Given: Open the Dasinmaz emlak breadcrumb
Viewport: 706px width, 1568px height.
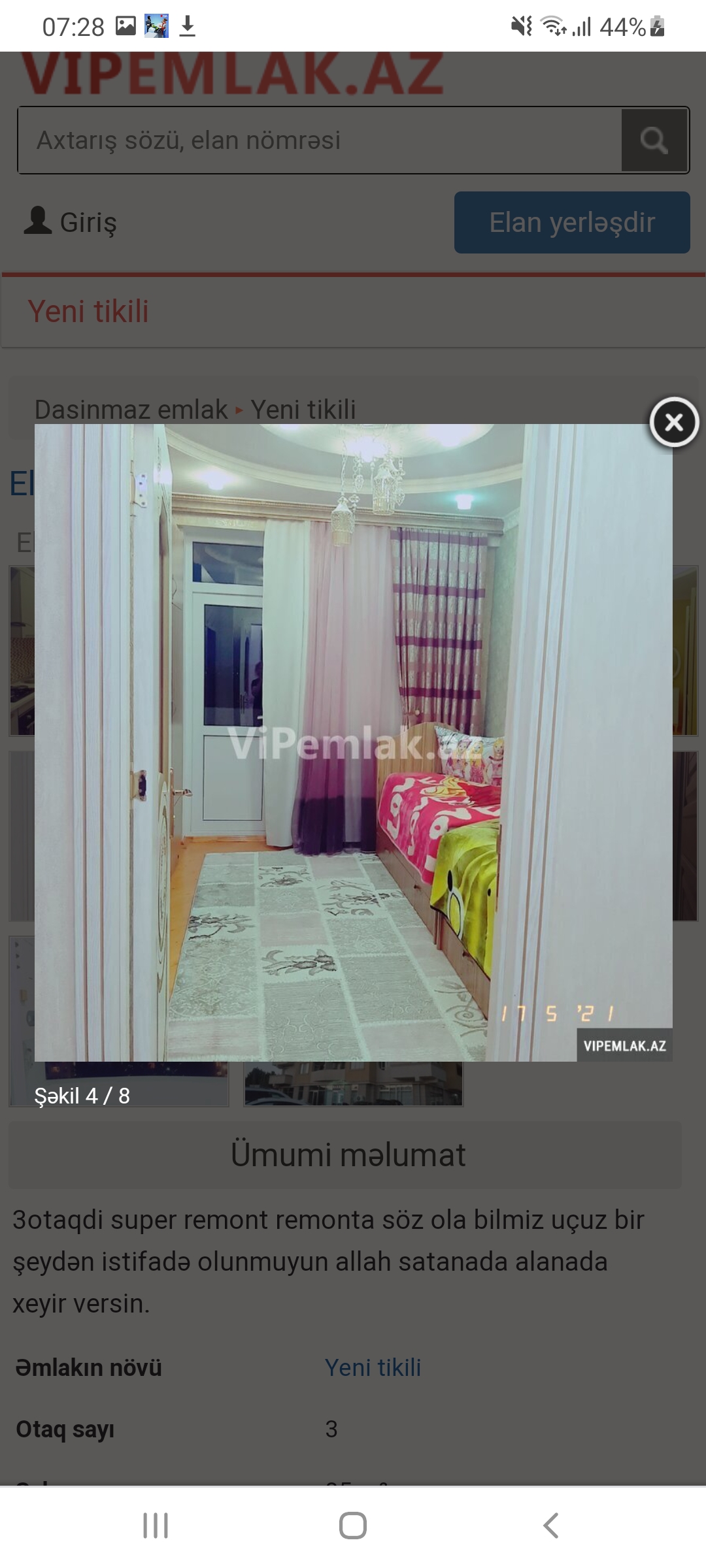Looking at the screenshot, I should tap(131, 410).
